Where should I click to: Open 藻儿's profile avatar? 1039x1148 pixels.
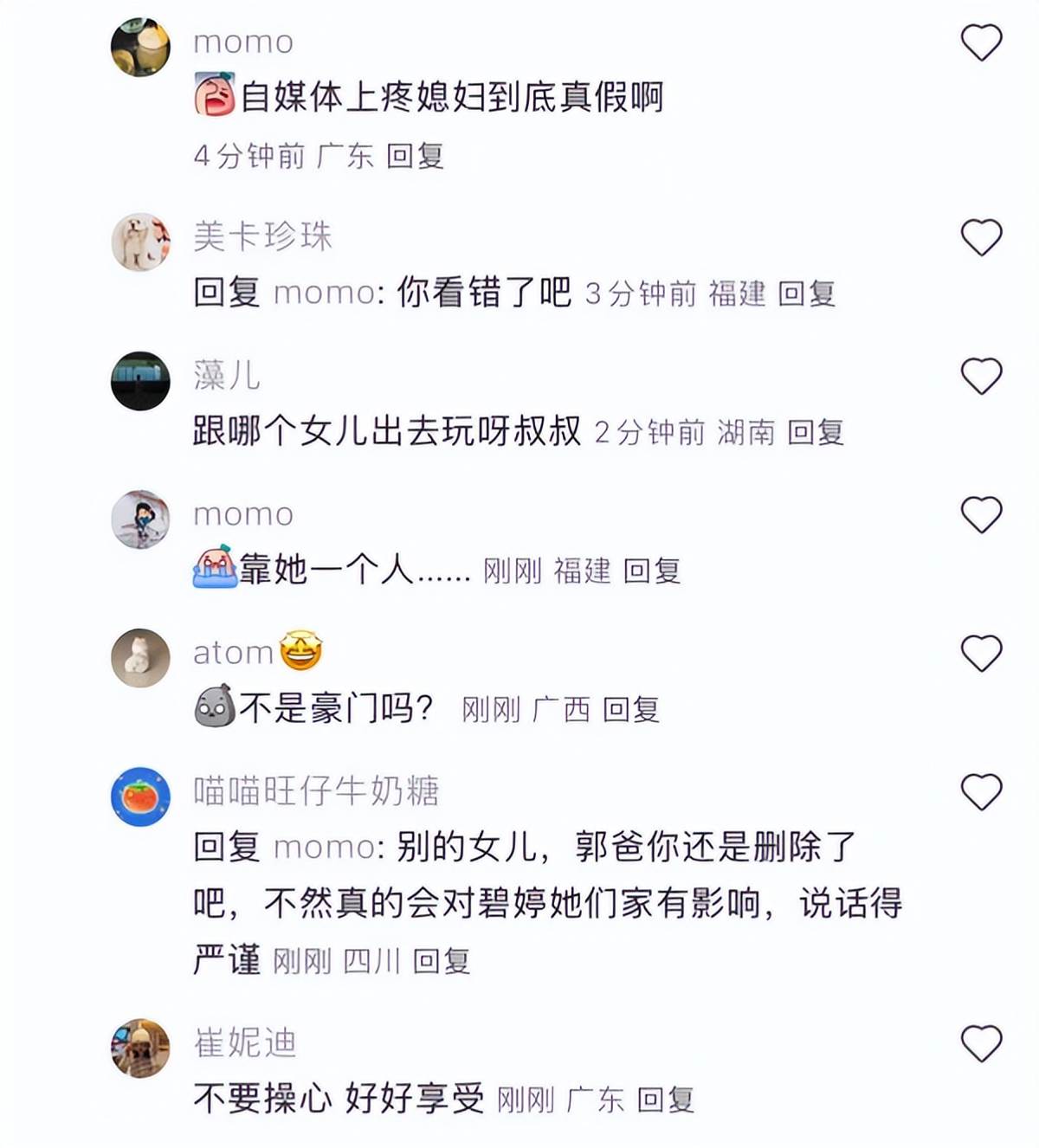140,380
